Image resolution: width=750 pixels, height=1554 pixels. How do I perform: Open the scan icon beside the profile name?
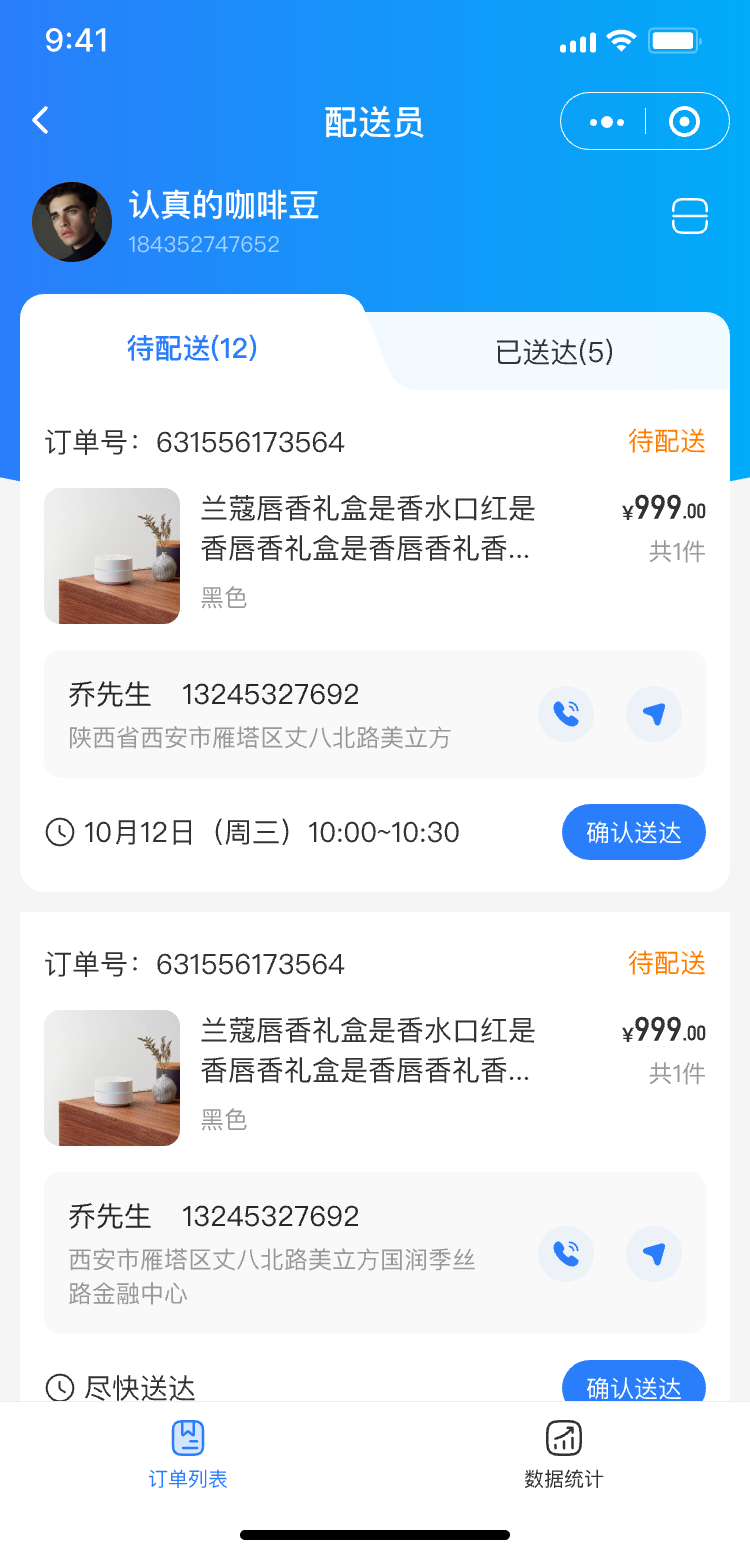[690, 217]
